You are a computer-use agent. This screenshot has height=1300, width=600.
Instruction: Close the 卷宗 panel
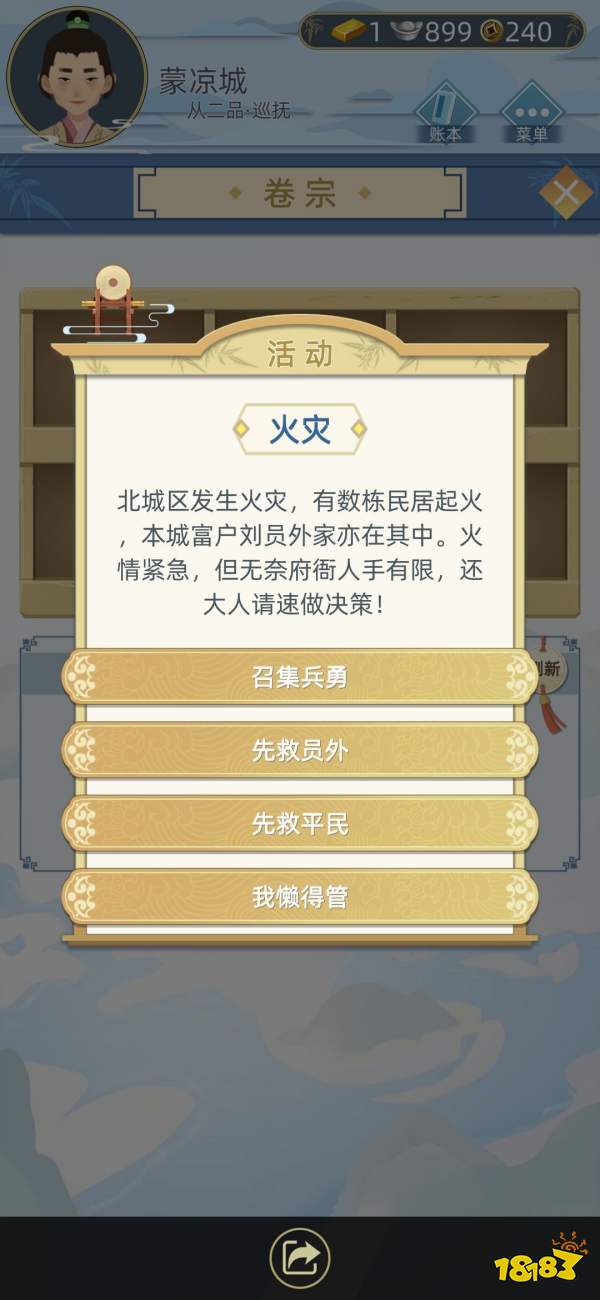566,194
